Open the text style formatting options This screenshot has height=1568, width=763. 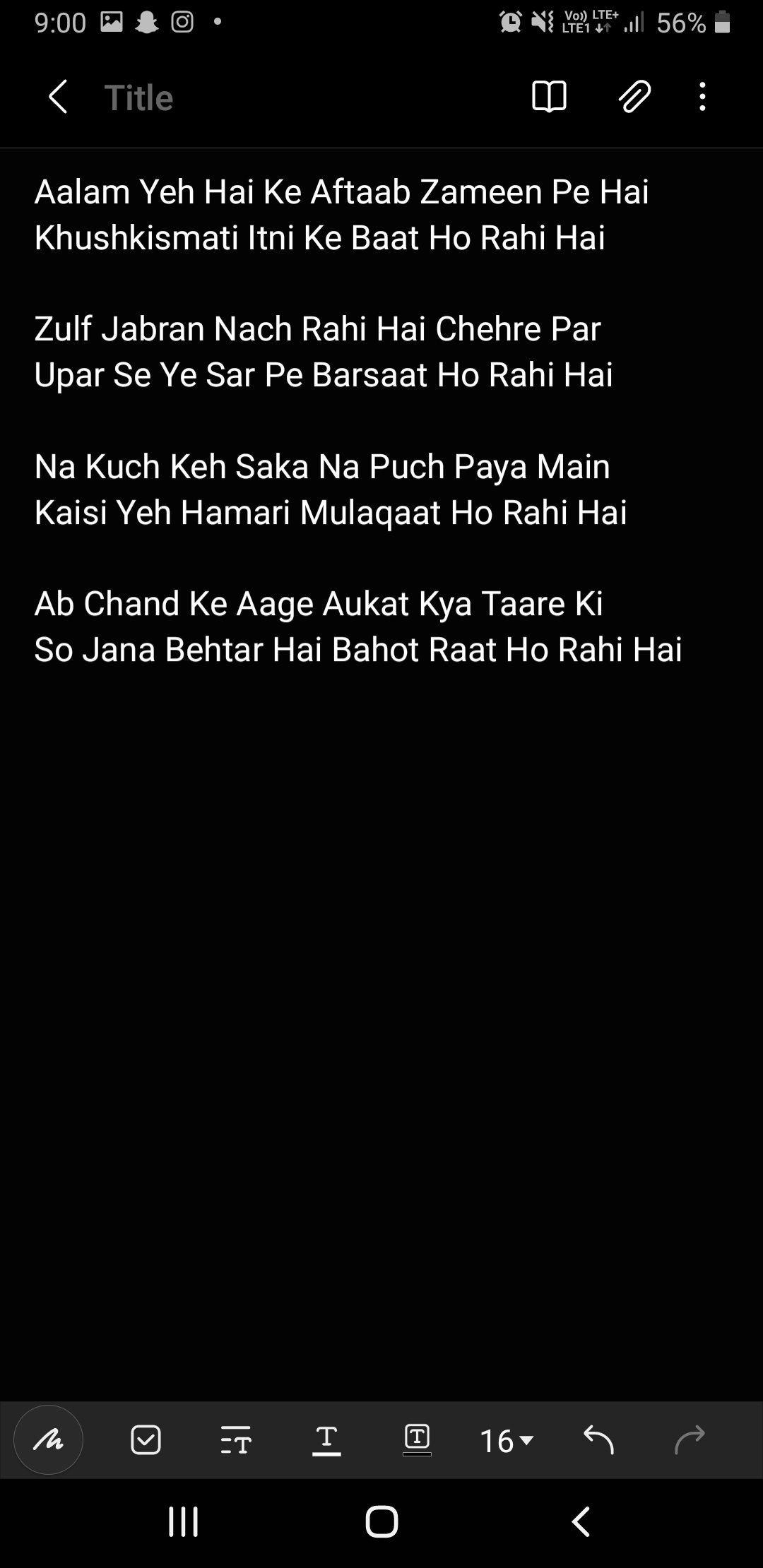pos(235,1439)
